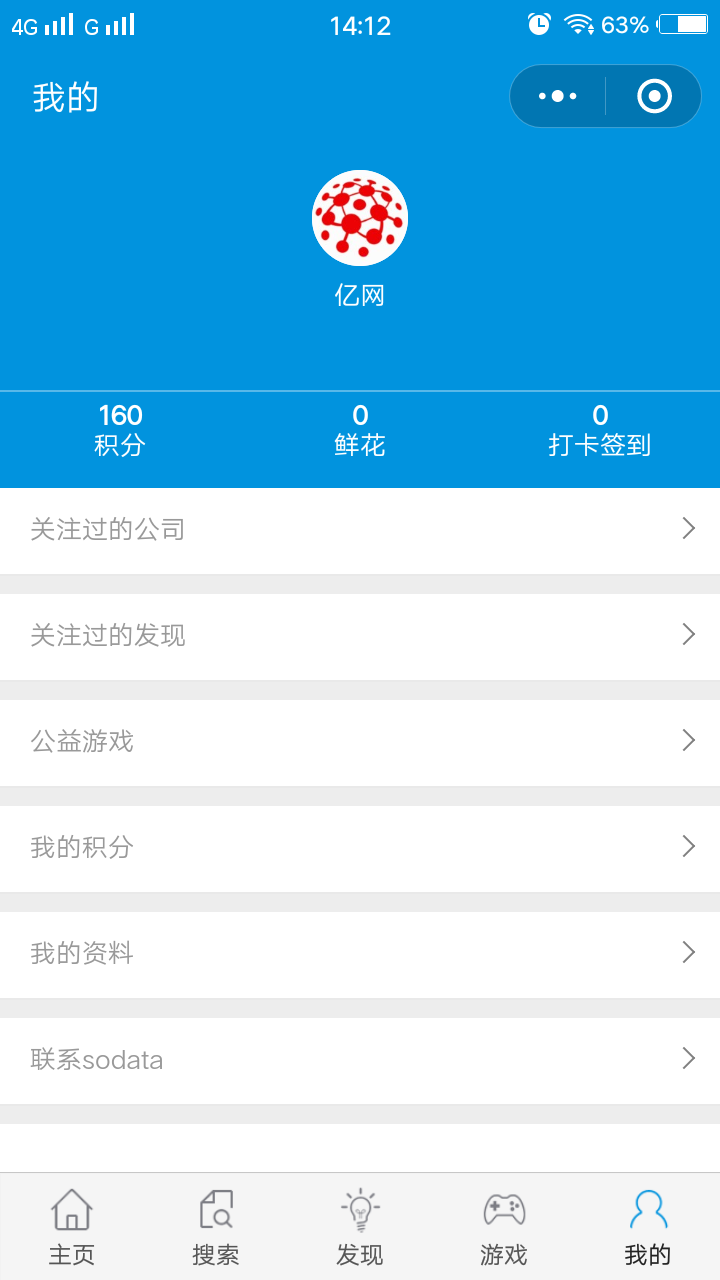Select the 我的 profile person icon
The height and width of the screenshot is (1280, 720).
648,1209
